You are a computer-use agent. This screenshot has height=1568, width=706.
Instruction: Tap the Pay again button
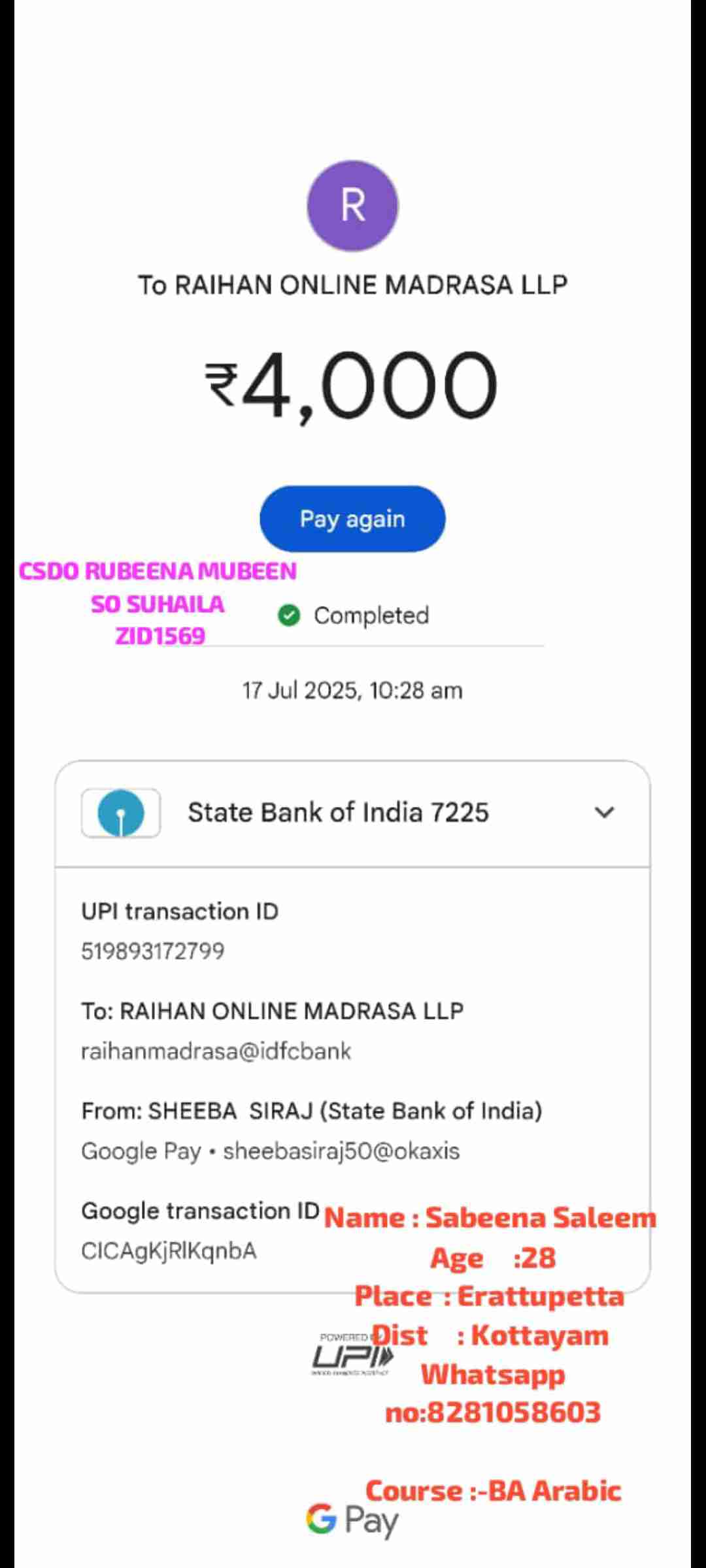[352, 519]
